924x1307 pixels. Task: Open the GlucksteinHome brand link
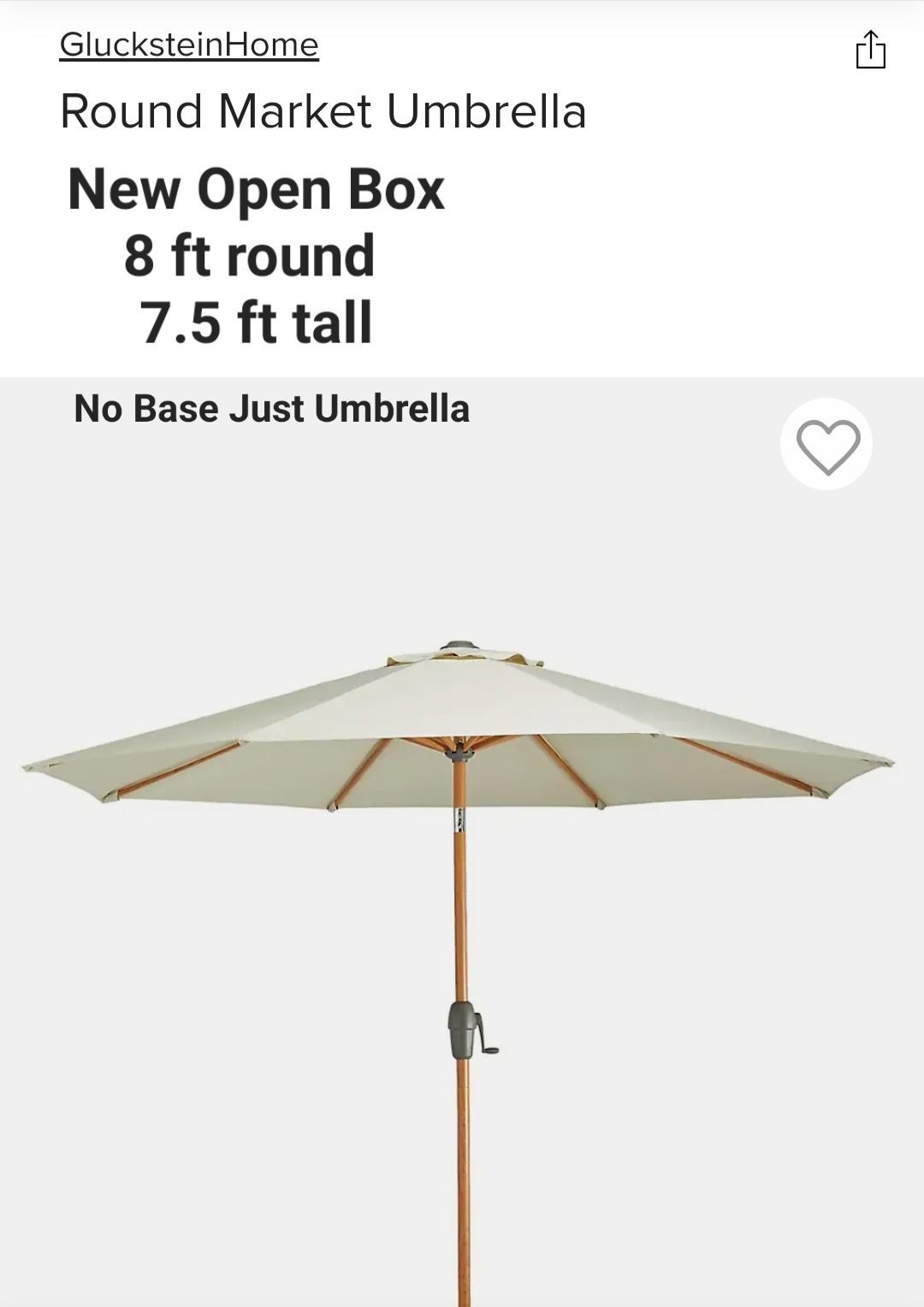[189, 44]
